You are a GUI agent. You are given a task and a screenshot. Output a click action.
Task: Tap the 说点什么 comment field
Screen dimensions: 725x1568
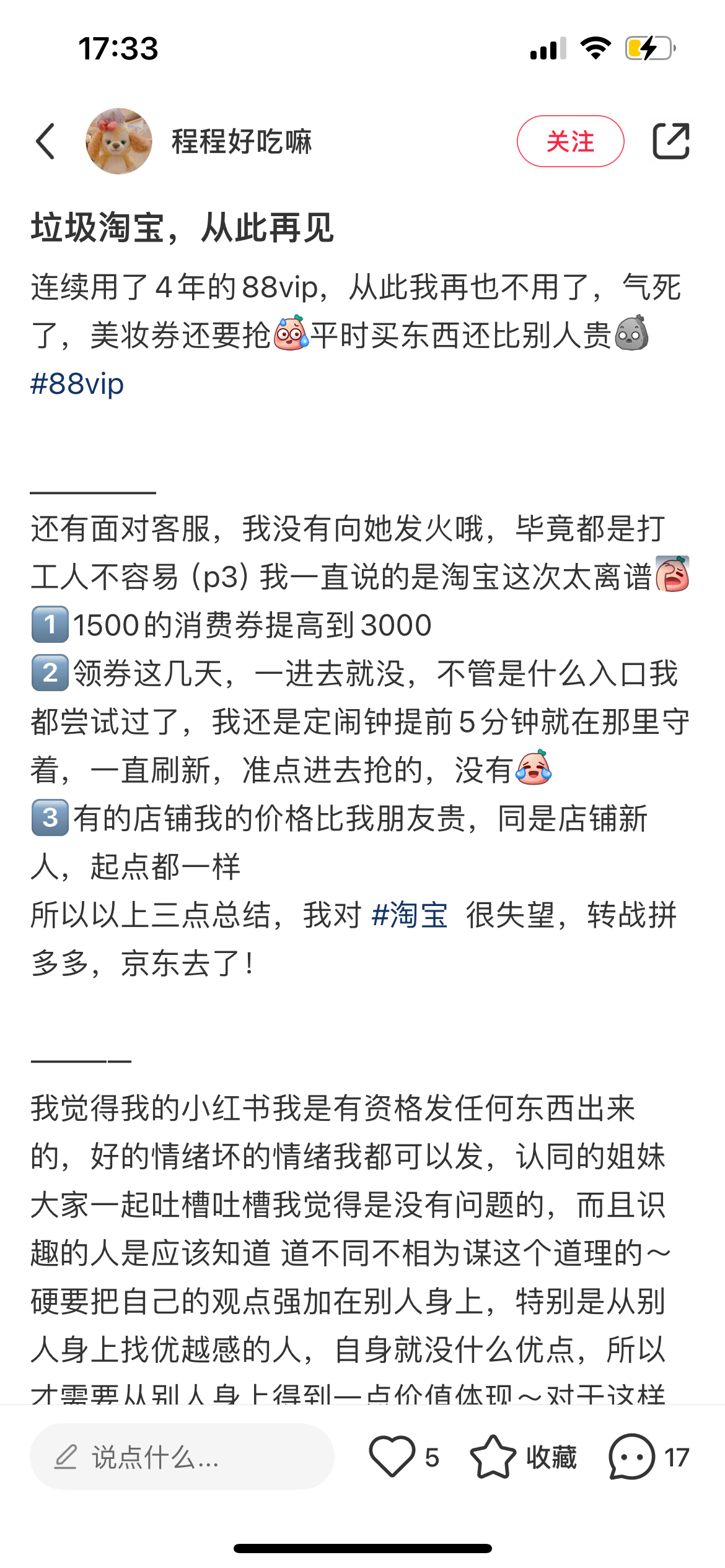click(182, 1457)
